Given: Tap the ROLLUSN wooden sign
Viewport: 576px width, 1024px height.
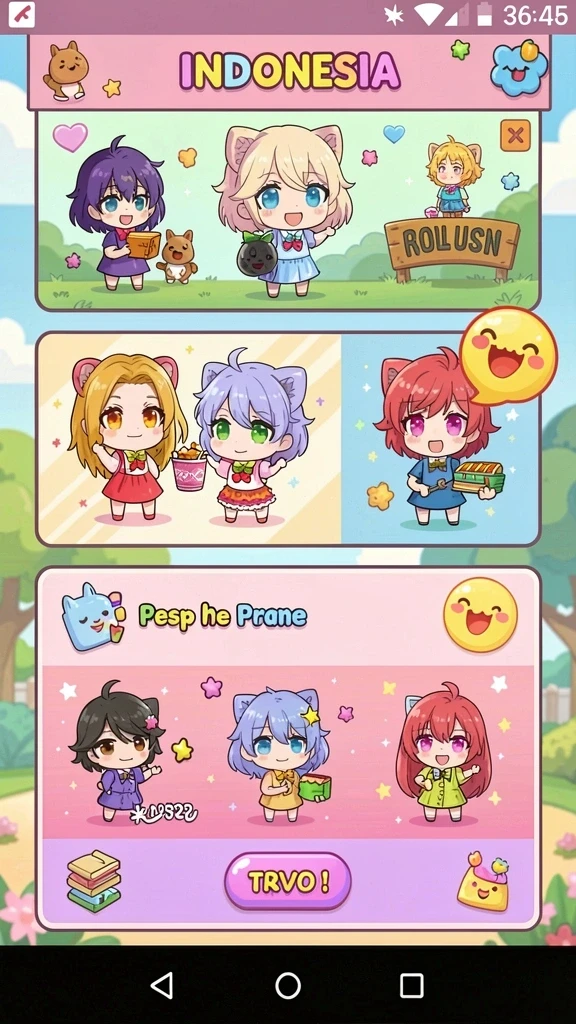Looking at the screenshot, I should click(452, 243).
